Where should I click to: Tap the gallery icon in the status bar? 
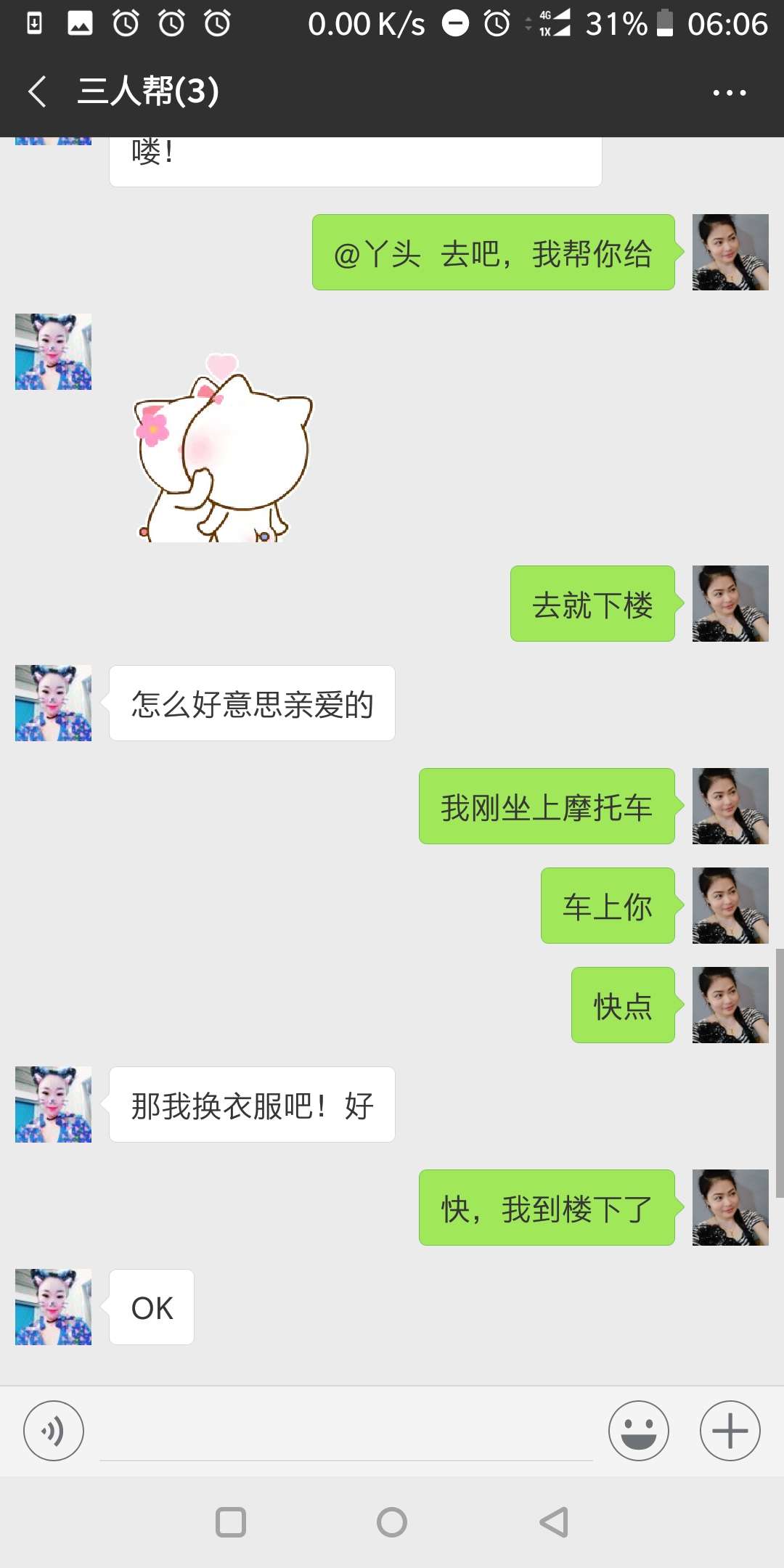coord(80,23)
